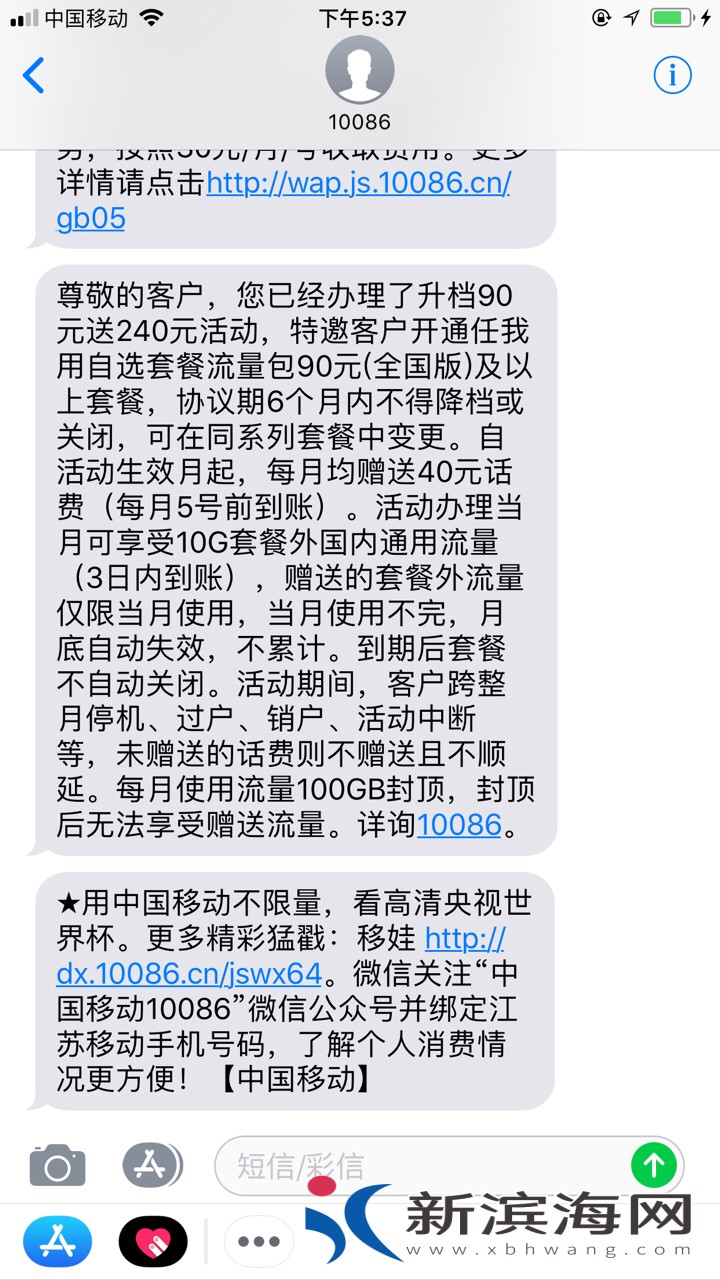Tap the 10086 phone number link
Screen dimensions: 720x1280
coord(458,825)
